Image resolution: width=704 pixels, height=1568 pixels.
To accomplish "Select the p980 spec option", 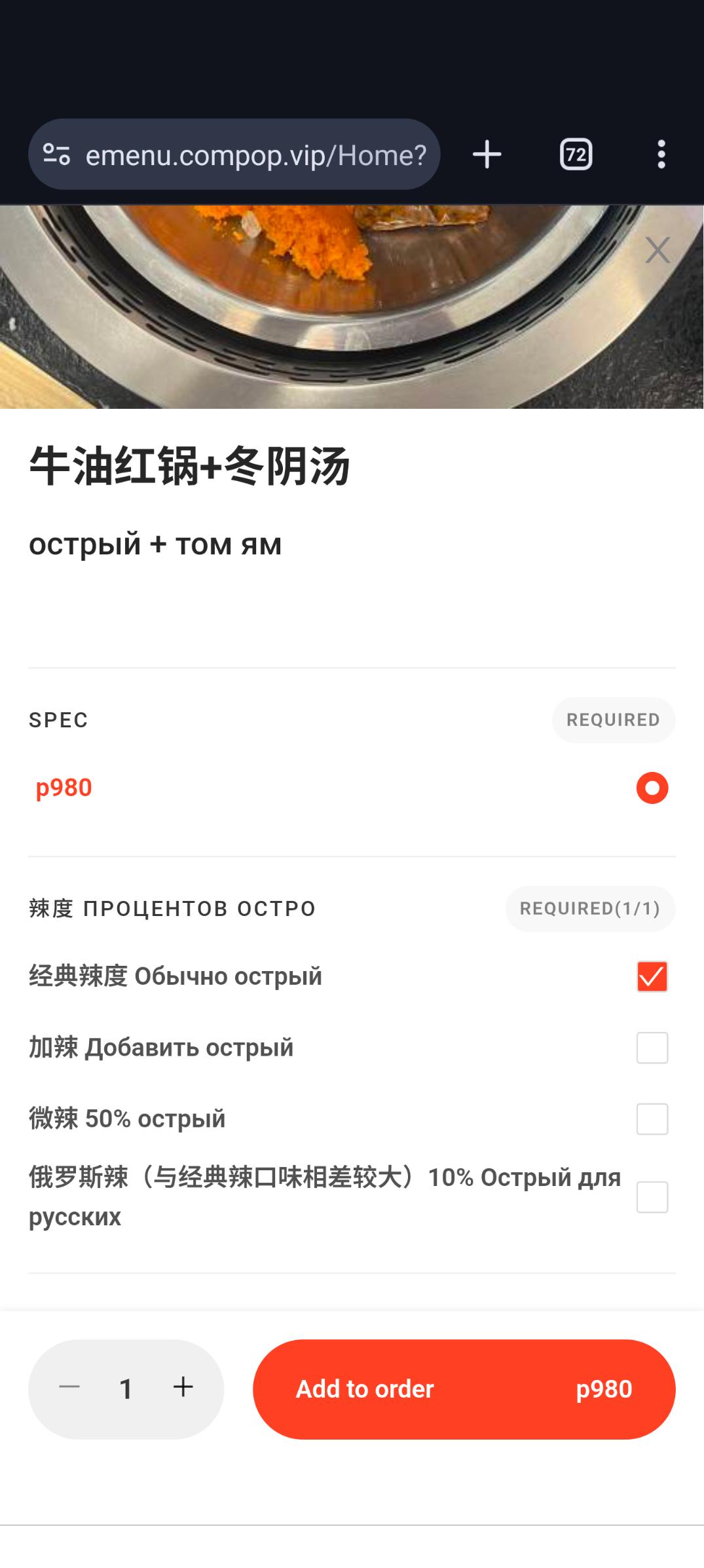I will pyautogui.click(x=652, y=788).
